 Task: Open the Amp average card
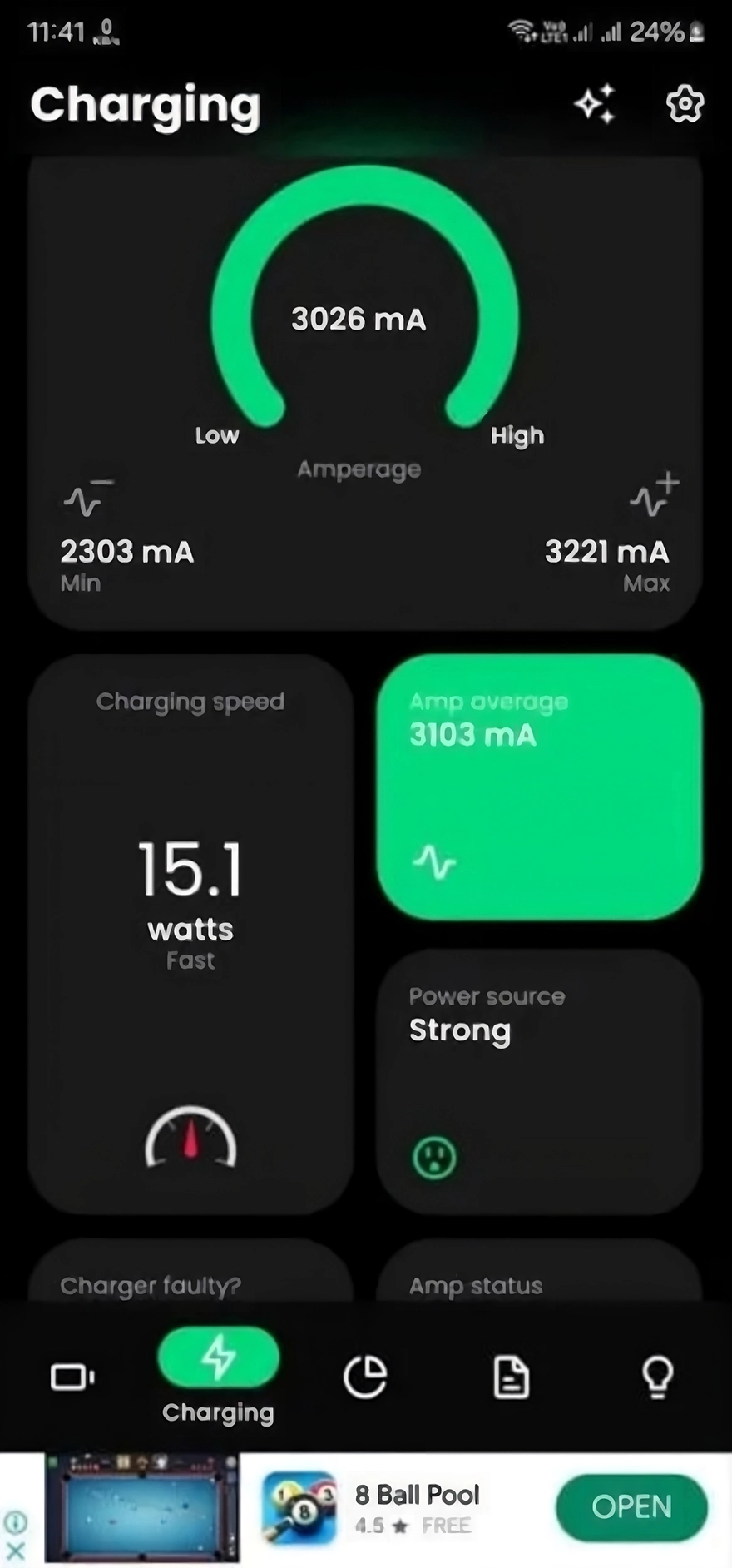pos(539,786)
